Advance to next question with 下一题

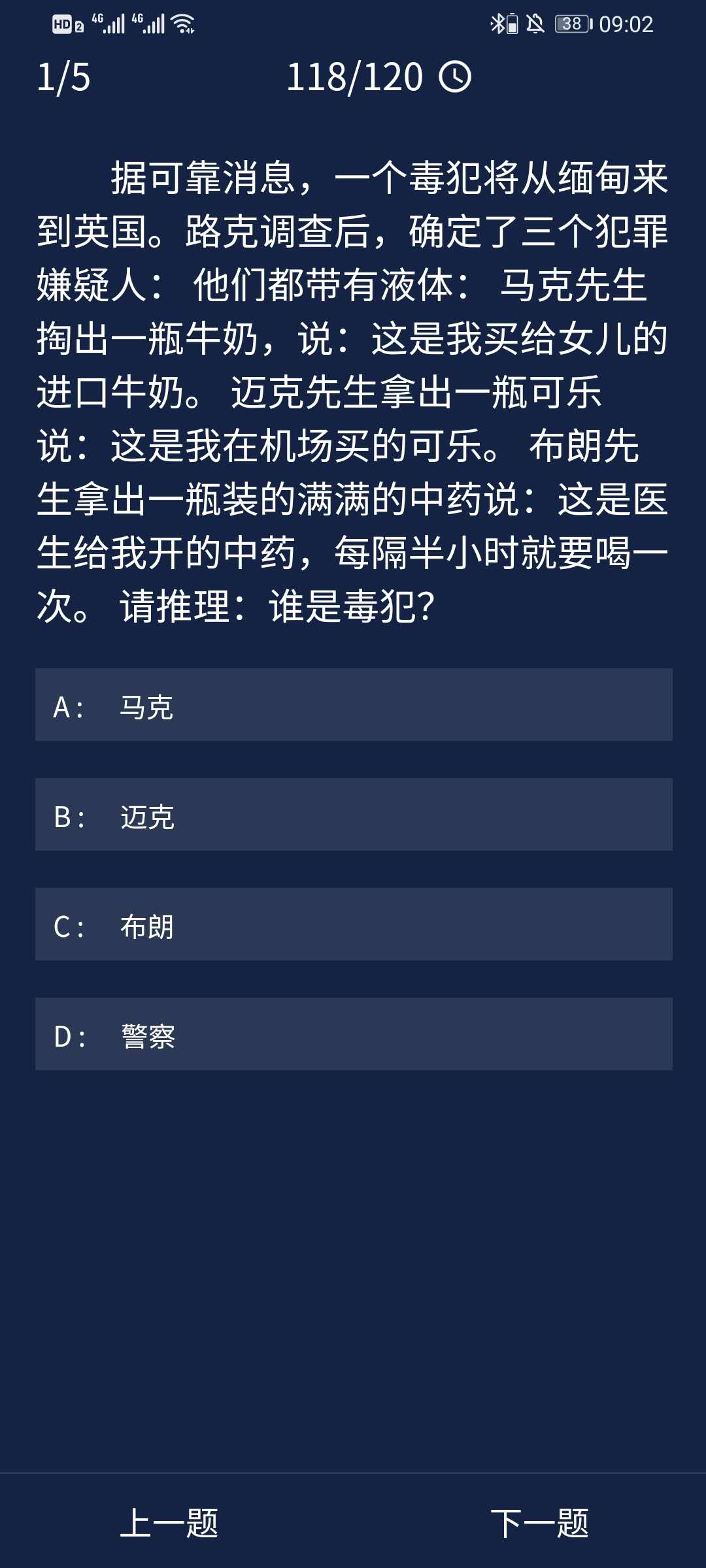click(539, 1523)
